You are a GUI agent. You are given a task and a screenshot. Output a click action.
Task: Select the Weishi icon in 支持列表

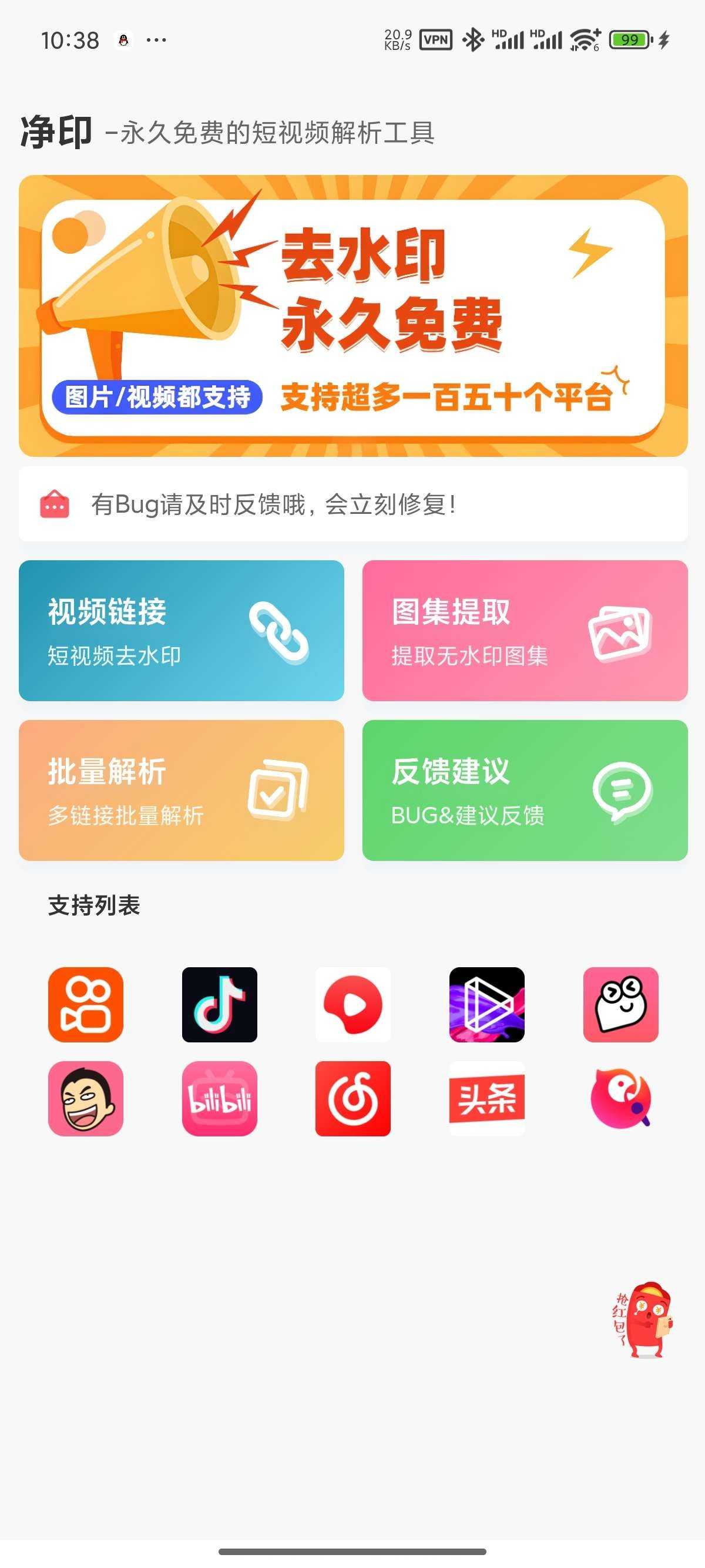pyautogui.click(x=486, y=1004)
